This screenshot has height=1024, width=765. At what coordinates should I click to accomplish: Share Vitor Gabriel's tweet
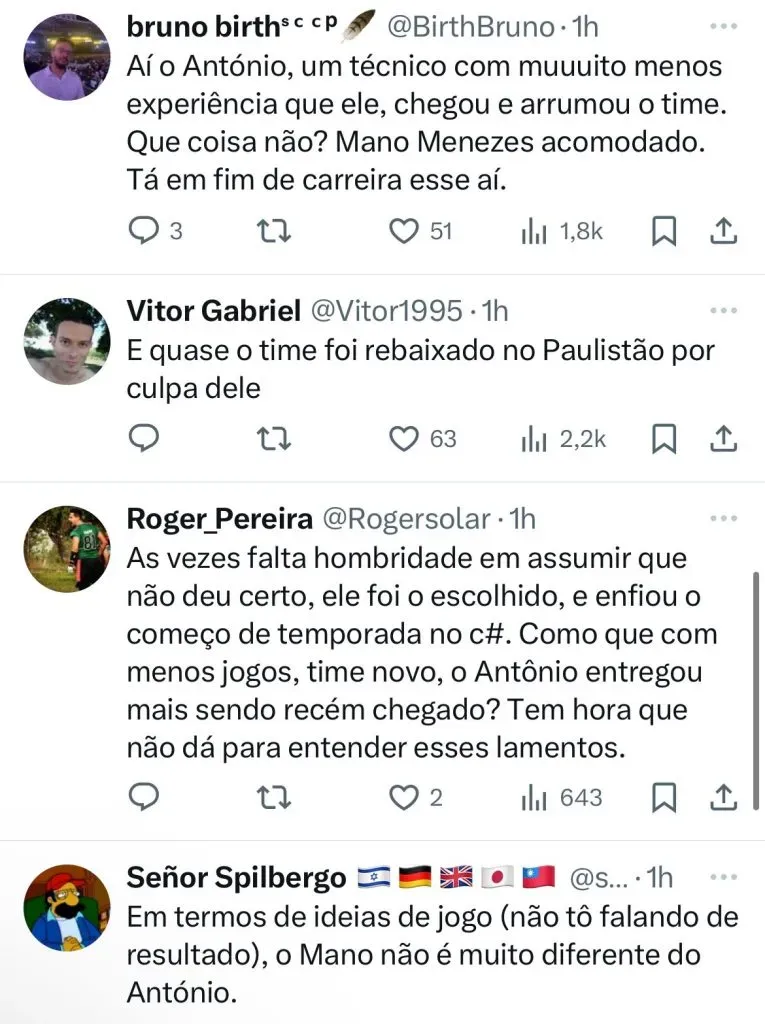point(723,438)
